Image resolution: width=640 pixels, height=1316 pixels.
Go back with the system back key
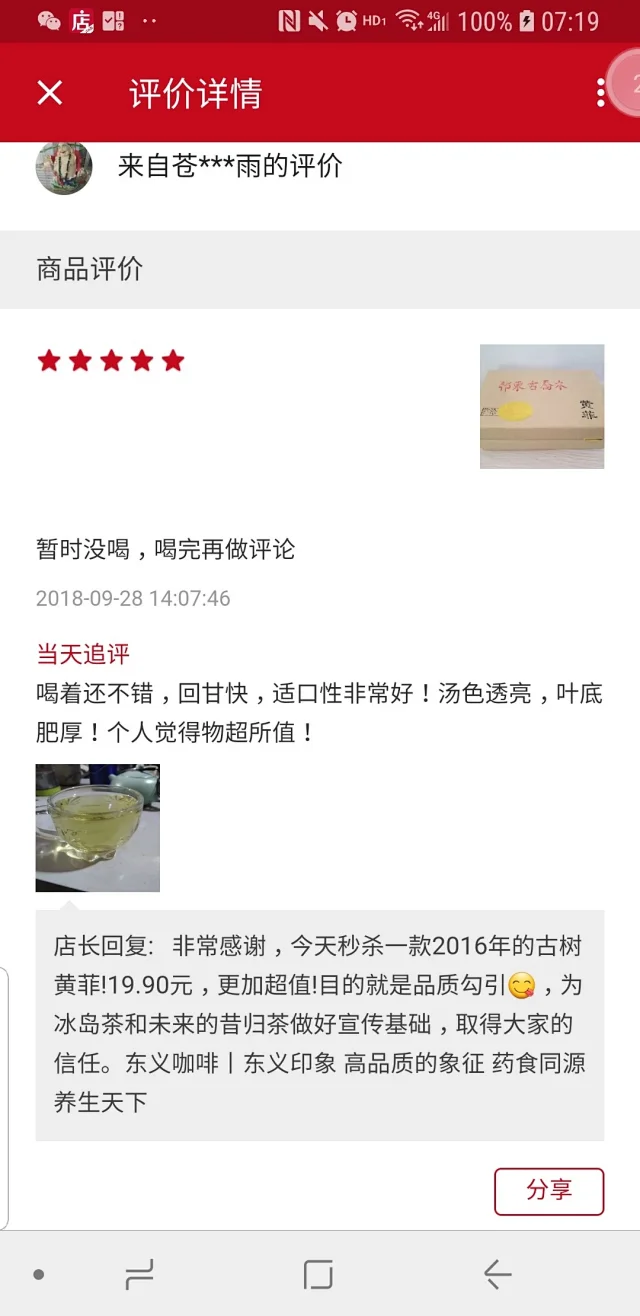pos(497,1274)
